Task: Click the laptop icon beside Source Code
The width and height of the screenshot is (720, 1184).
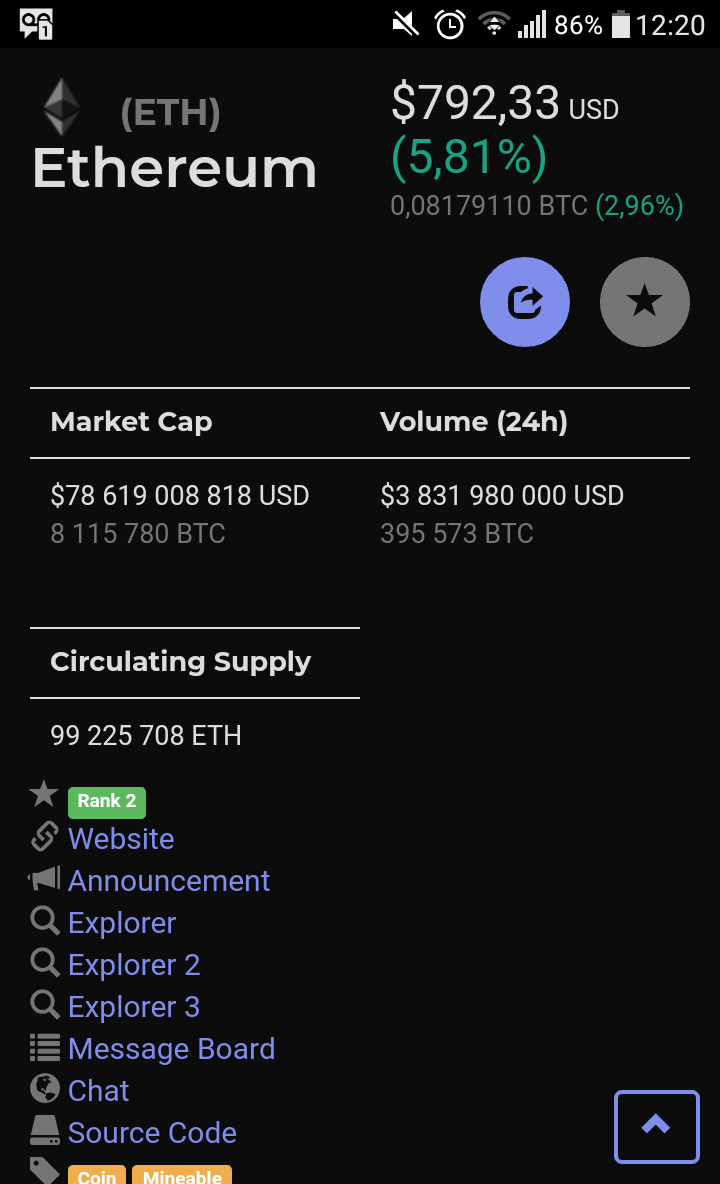Action: [44, 1131]
